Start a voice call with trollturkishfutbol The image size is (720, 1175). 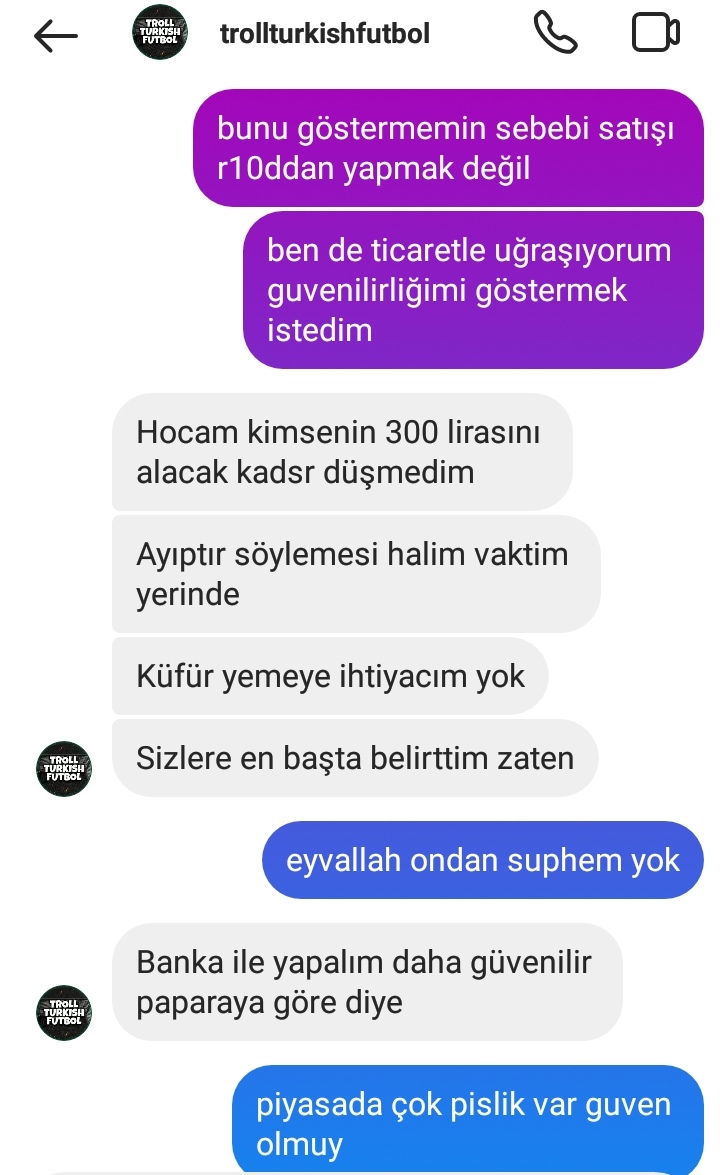tap(555, 33)
